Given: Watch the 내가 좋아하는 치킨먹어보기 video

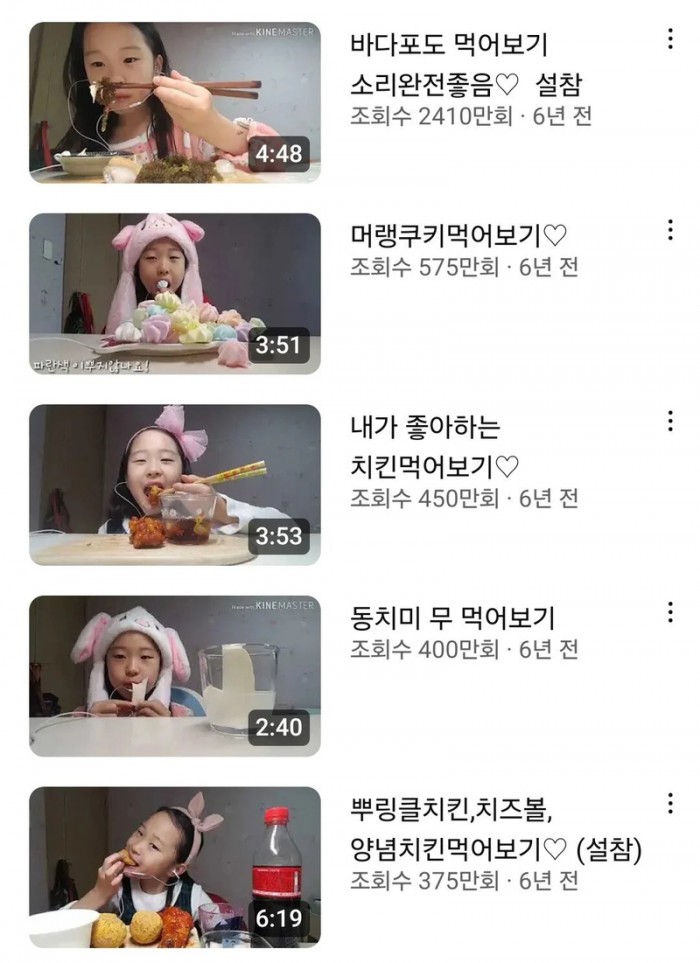Looking at the screenshot, I should pyautogui.click(x=175, y=484).
